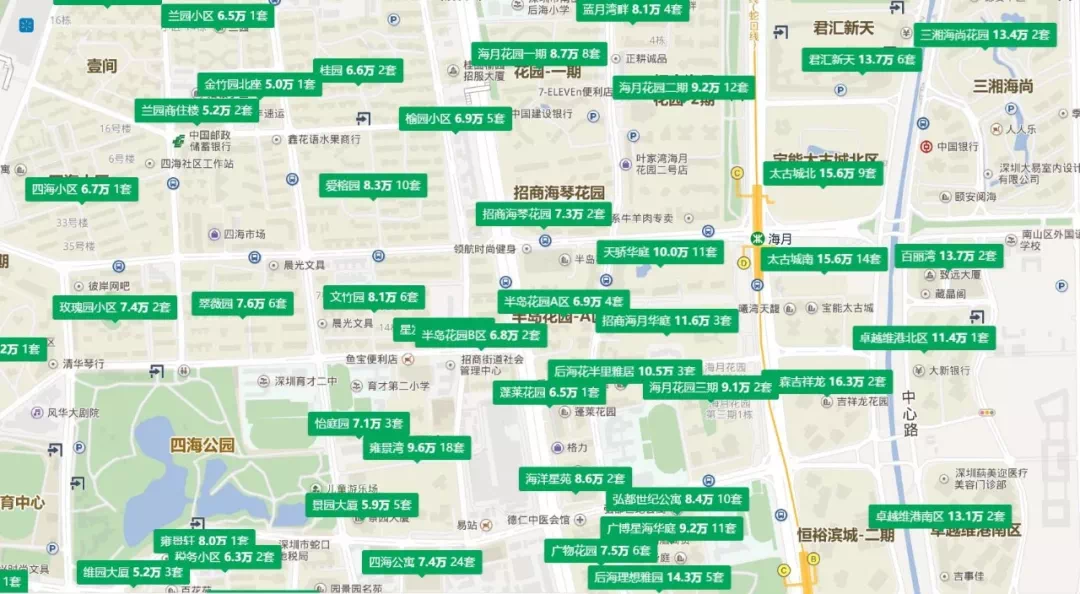
Task: Tap the 爱榕园 8.3万 10套 marker
Action: pyautogui.click(x=374, y=185)
